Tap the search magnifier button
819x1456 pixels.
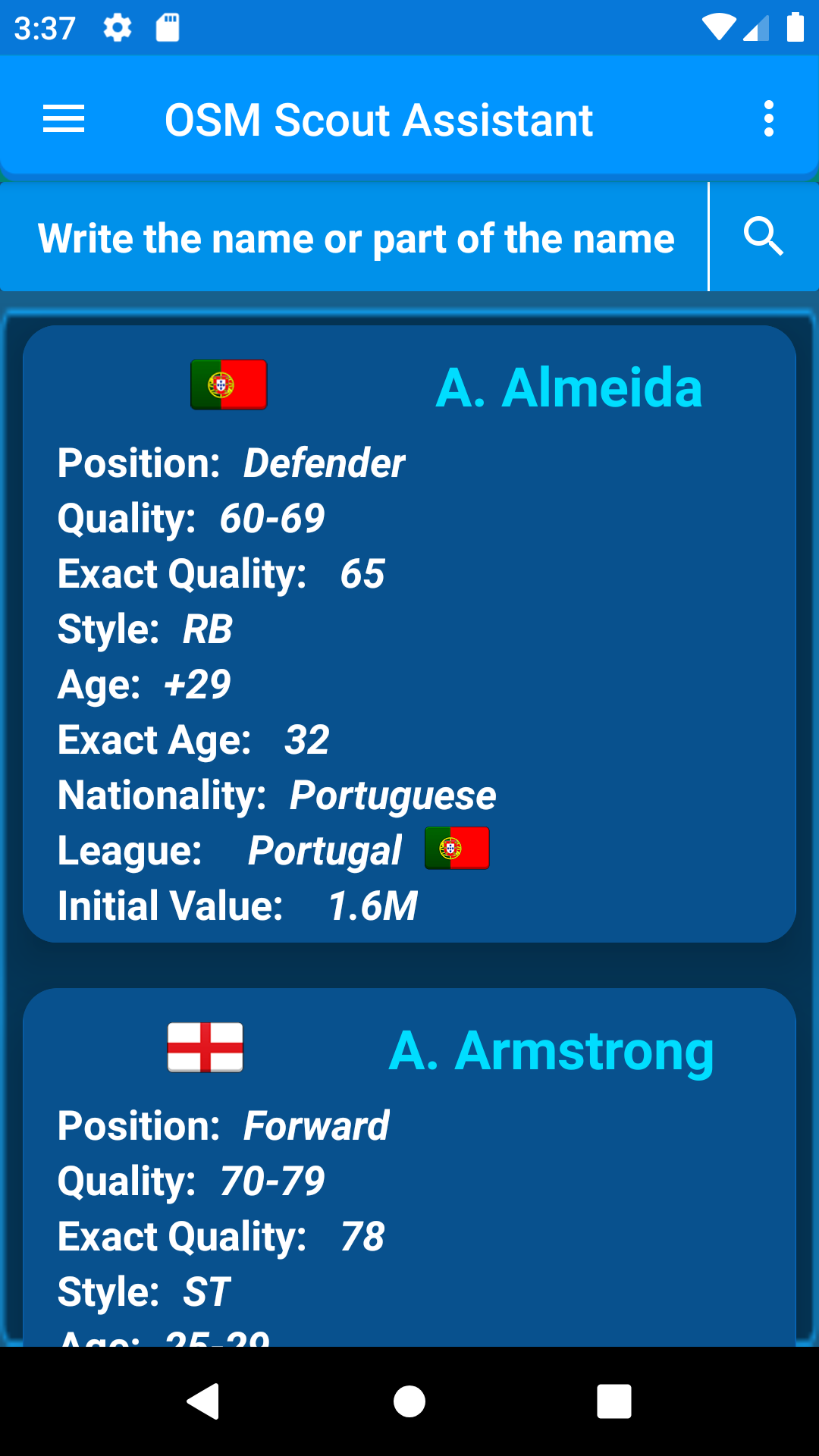pos(763,237)
